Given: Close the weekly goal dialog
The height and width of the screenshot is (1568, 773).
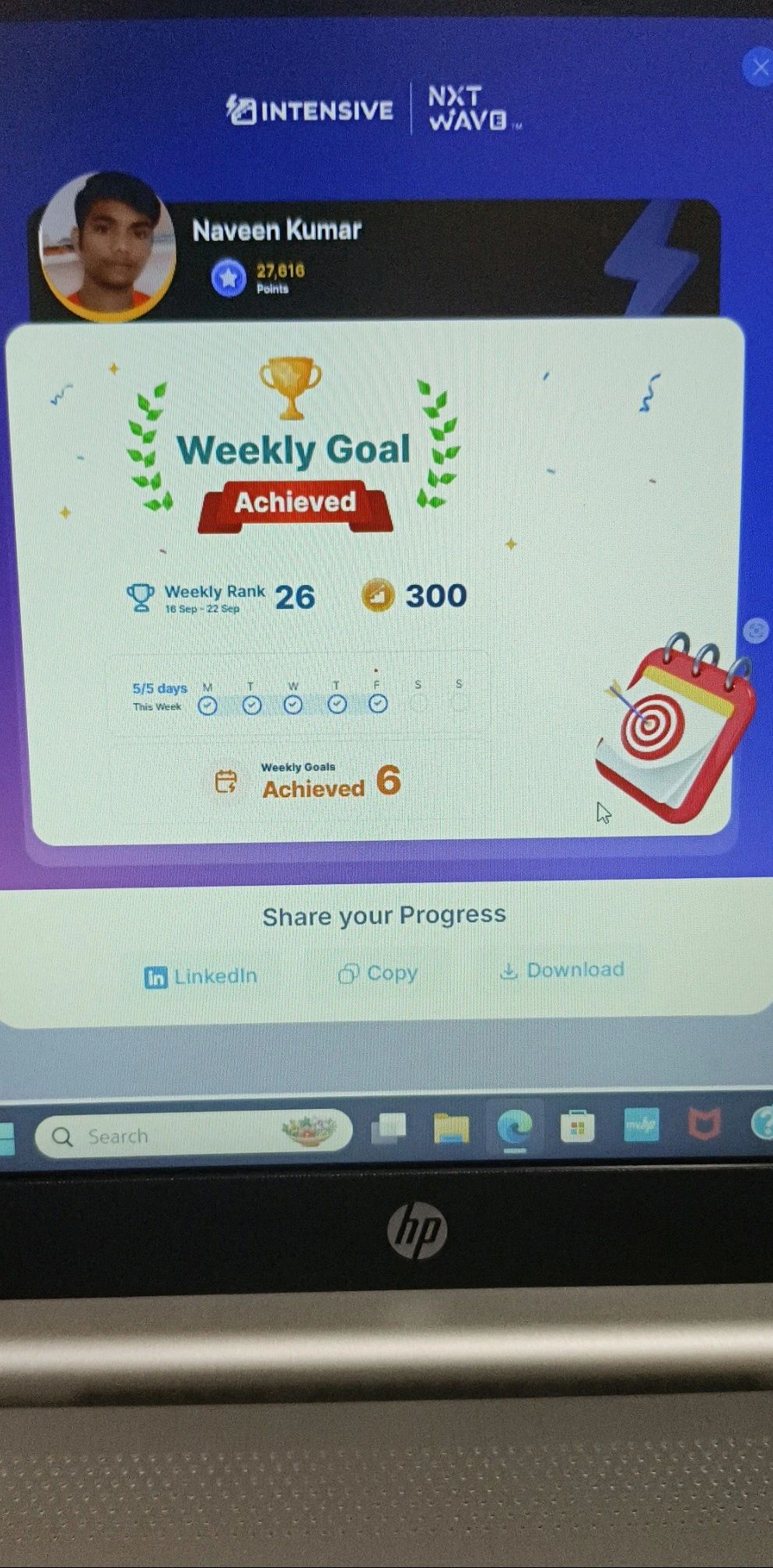Looking at the screenshot, I should click(x=758, y=68).
